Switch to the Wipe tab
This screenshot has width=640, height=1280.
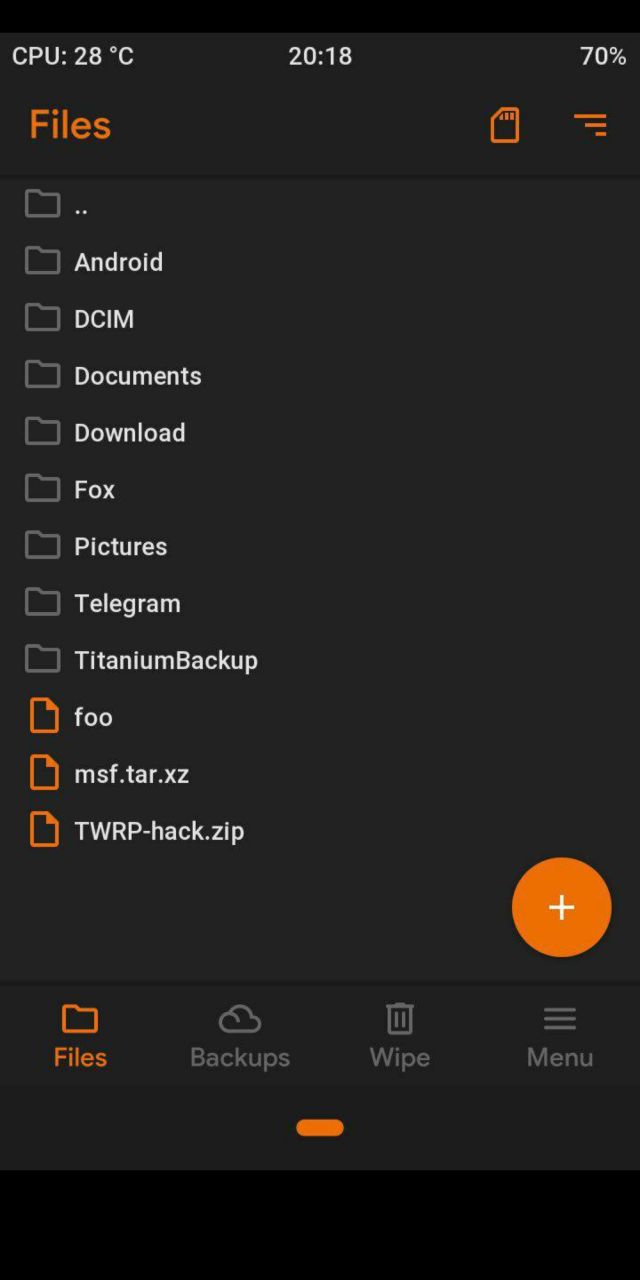point(400,1036)
